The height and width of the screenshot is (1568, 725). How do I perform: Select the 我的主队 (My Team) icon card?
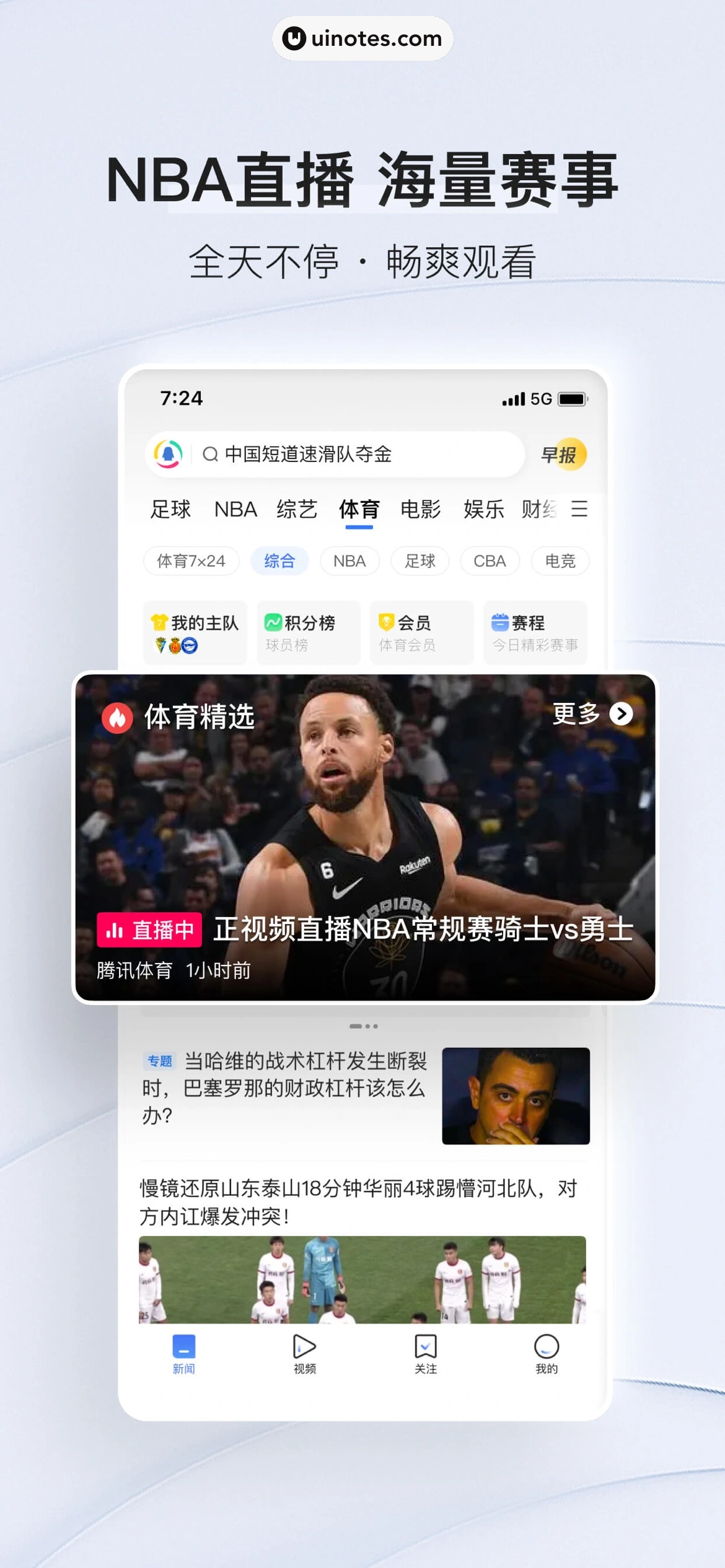[195, 632]
